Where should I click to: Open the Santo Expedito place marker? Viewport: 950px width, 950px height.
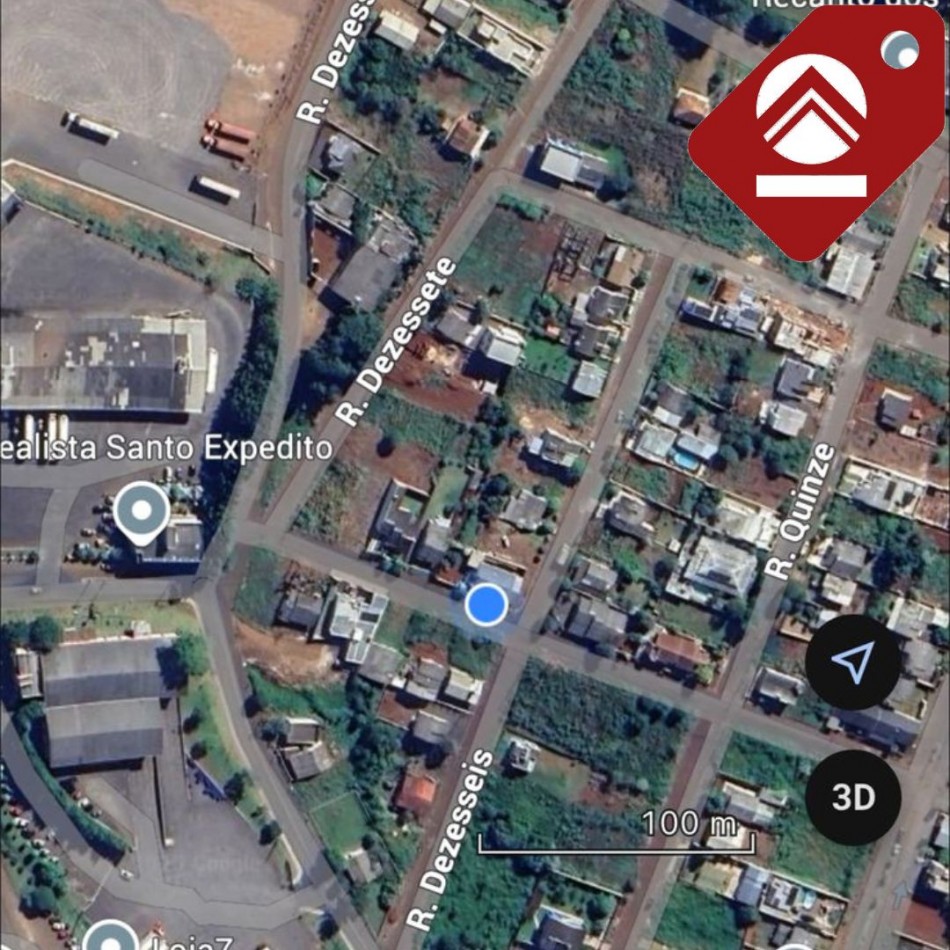coord(141,512)
